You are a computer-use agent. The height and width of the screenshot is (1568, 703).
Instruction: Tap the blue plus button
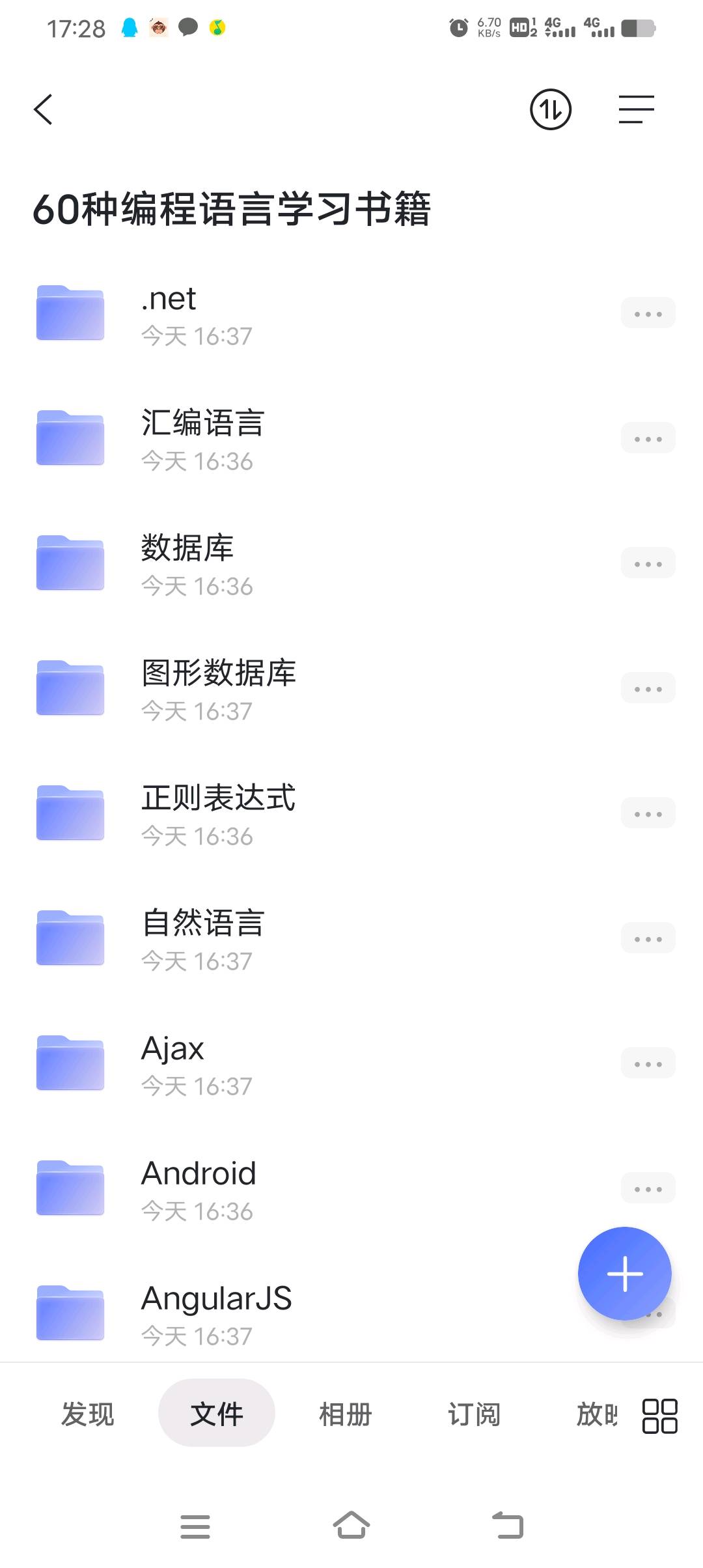coord(624,1274)
